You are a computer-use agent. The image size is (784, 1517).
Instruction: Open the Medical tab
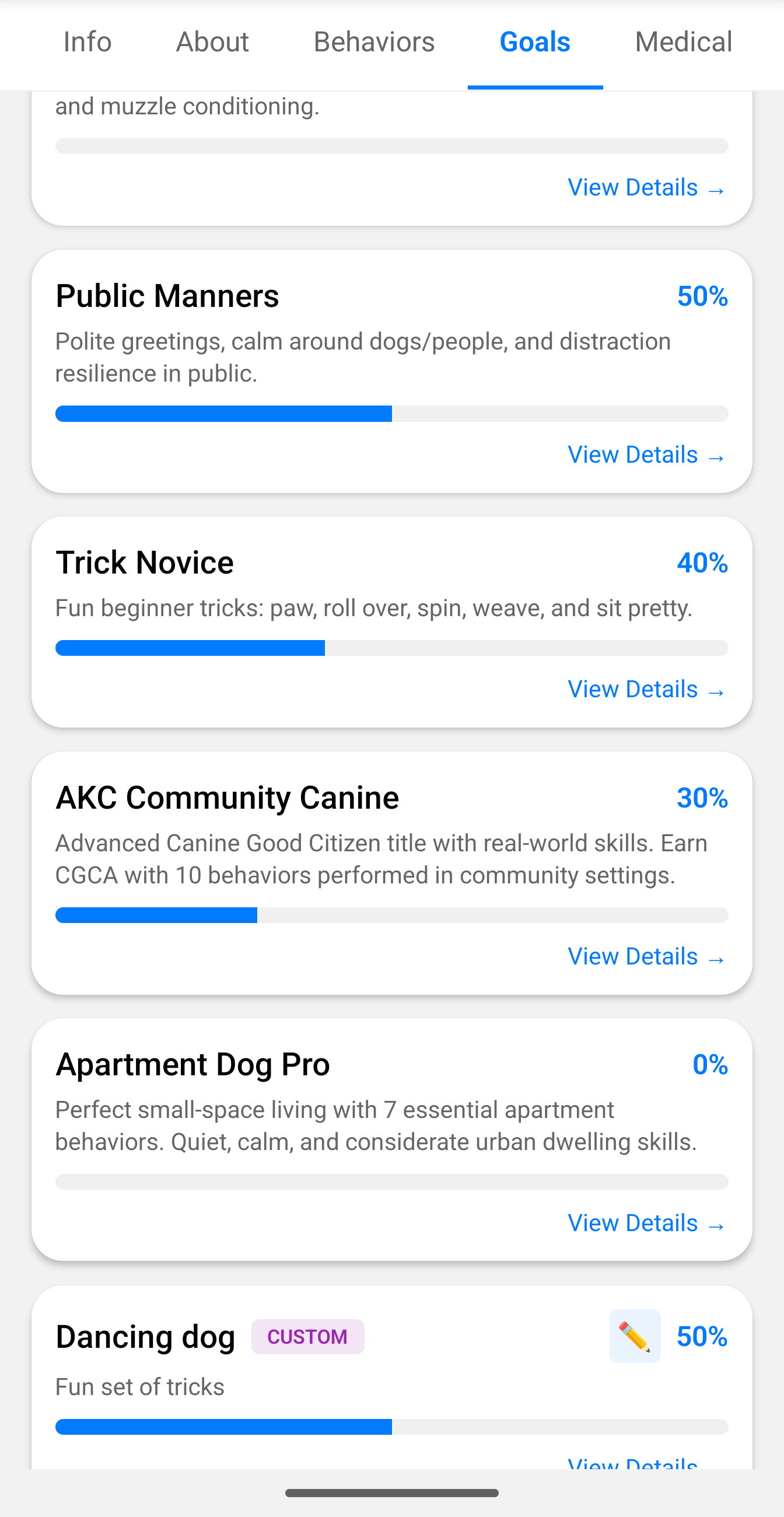683,42
